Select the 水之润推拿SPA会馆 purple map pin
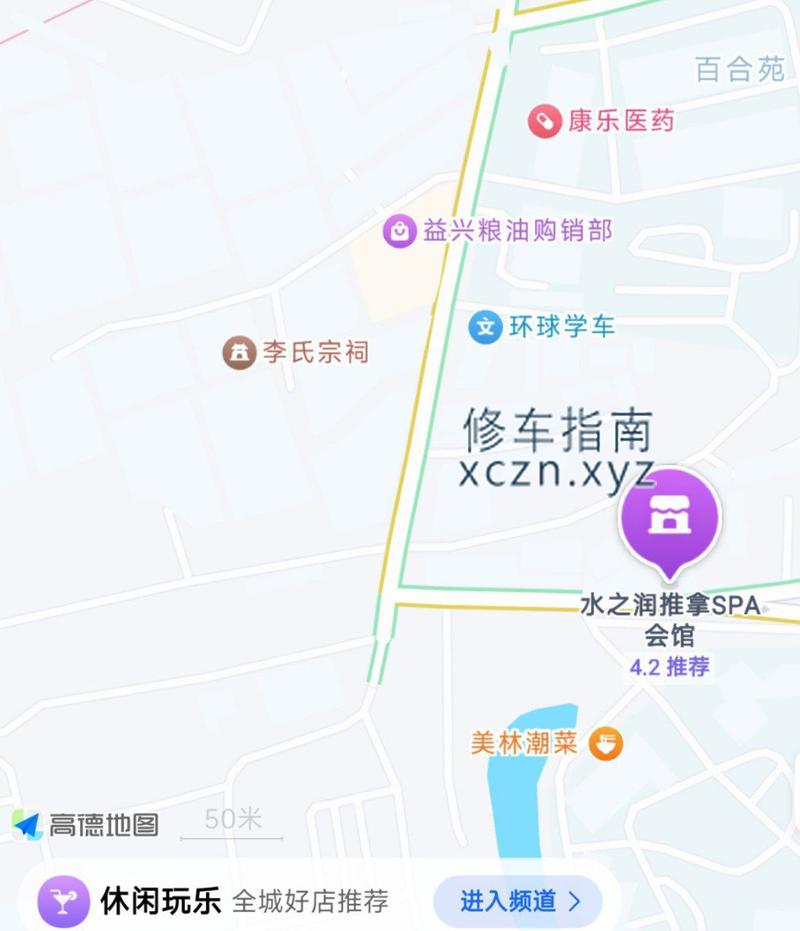The image size is (800, 931). pos(669,519)
